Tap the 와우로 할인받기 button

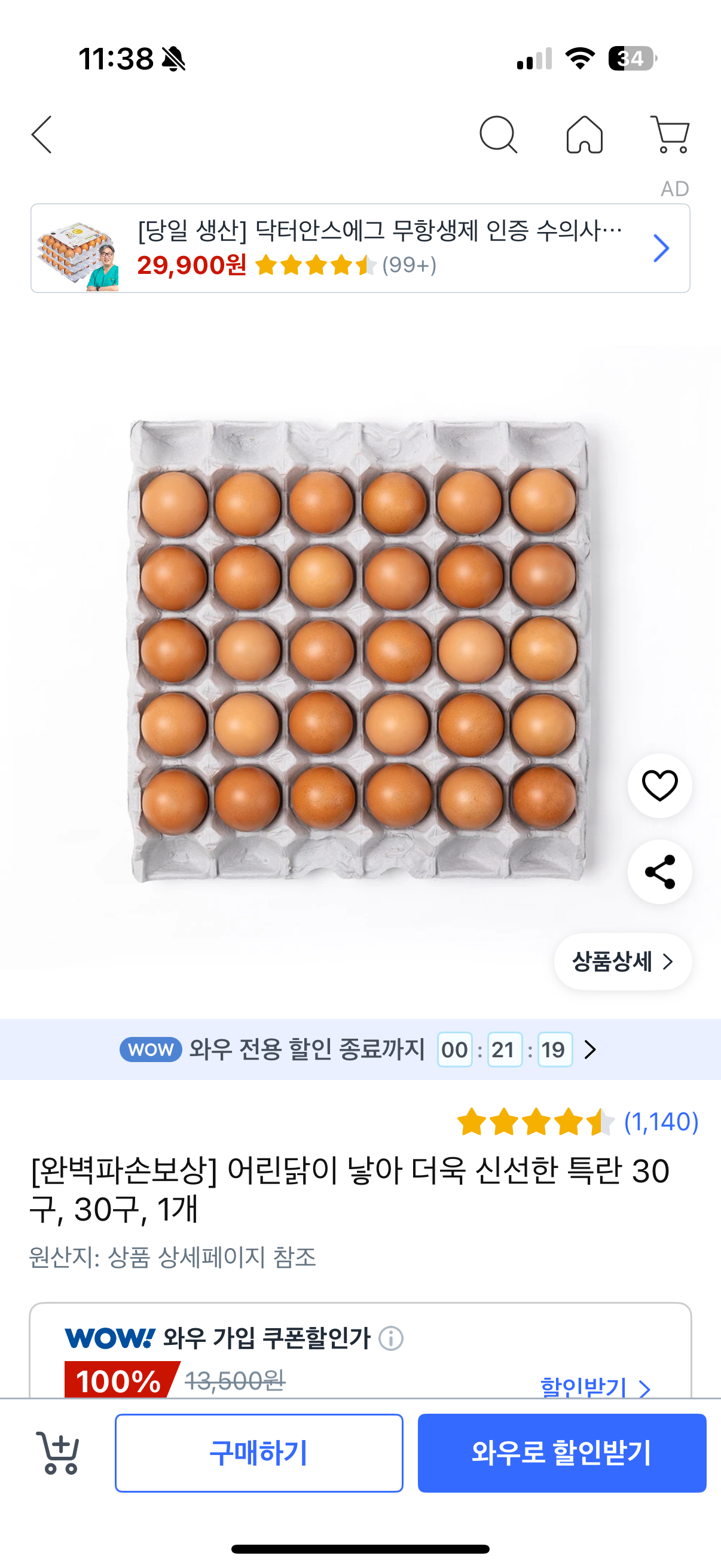(561, 1453)
